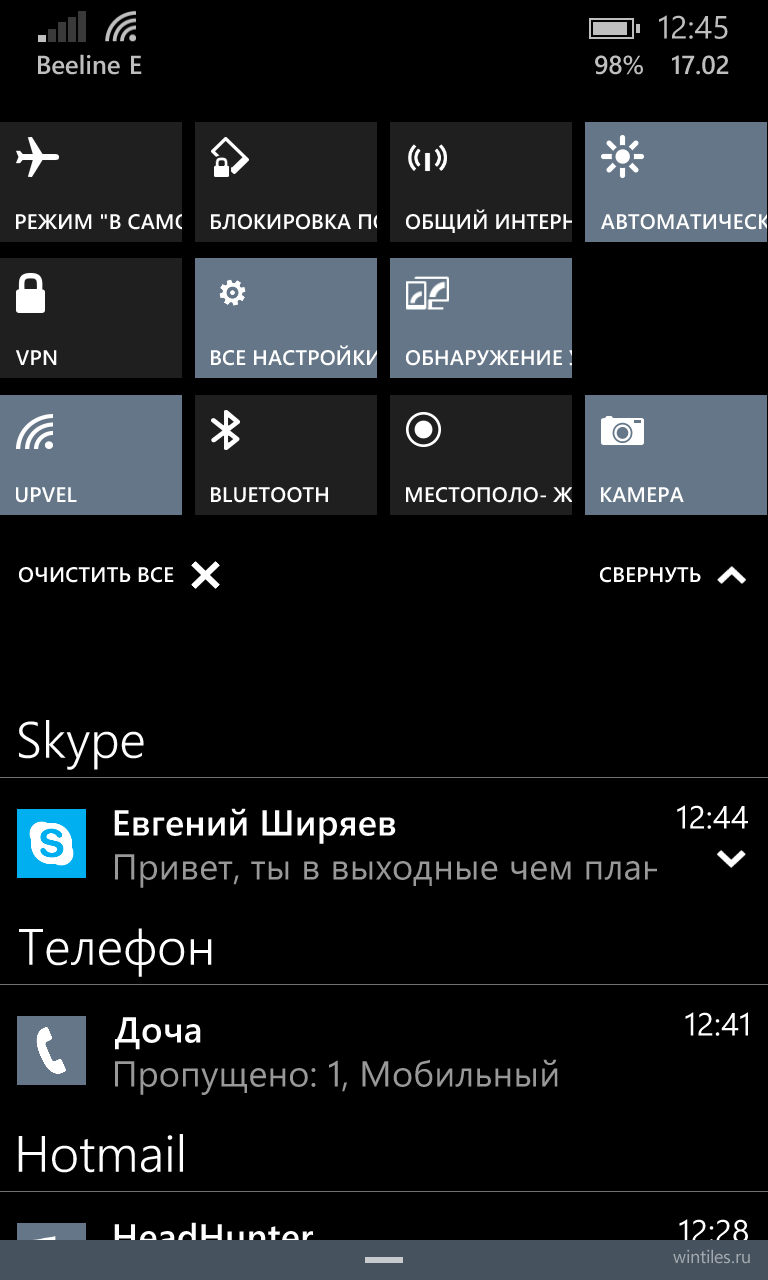The image size is (768, 1280).
Task: Toggle the rotation lock tile
Action: 286,182
